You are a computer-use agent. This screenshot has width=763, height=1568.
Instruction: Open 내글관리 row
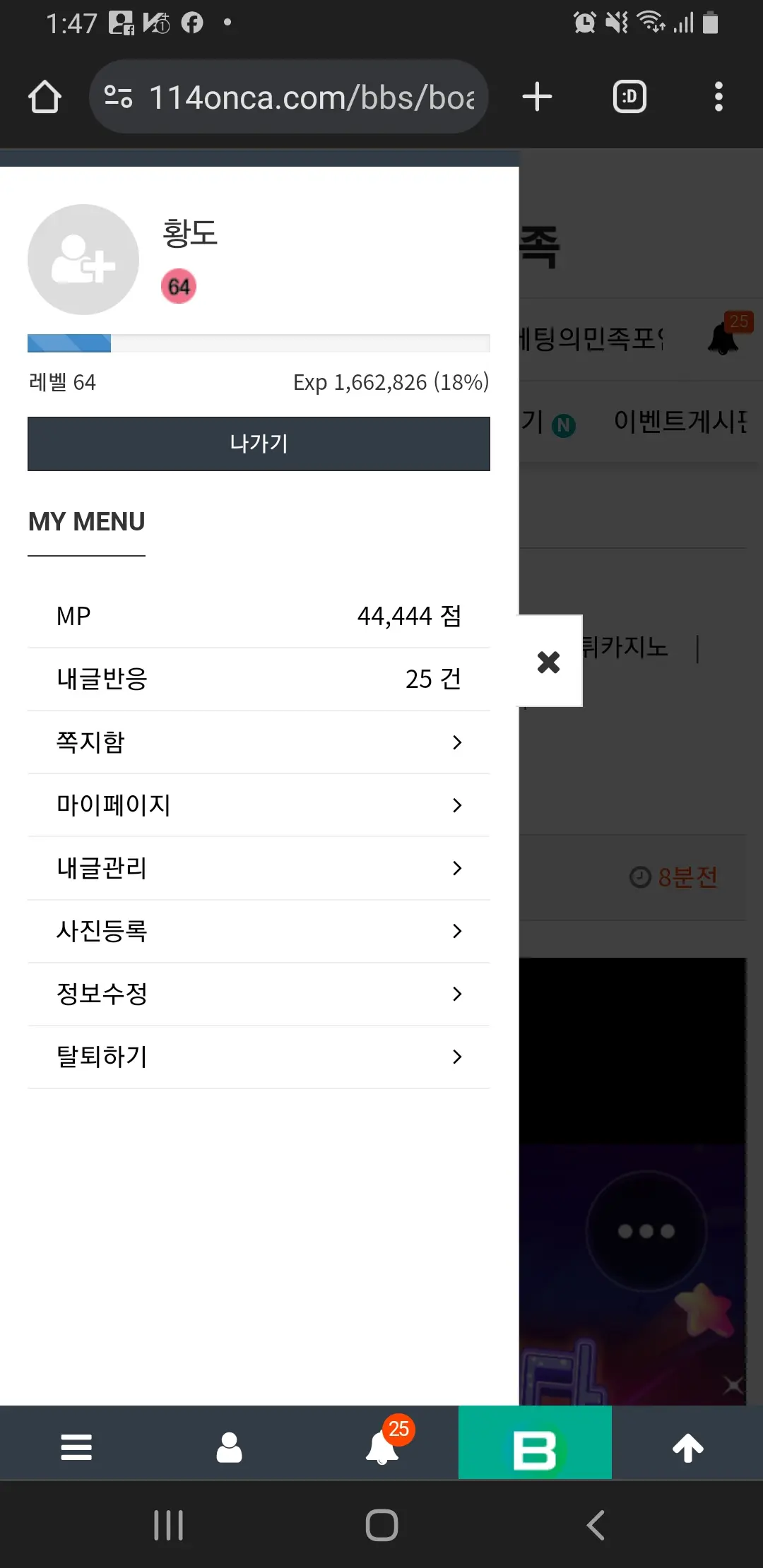tap(259, 868)
